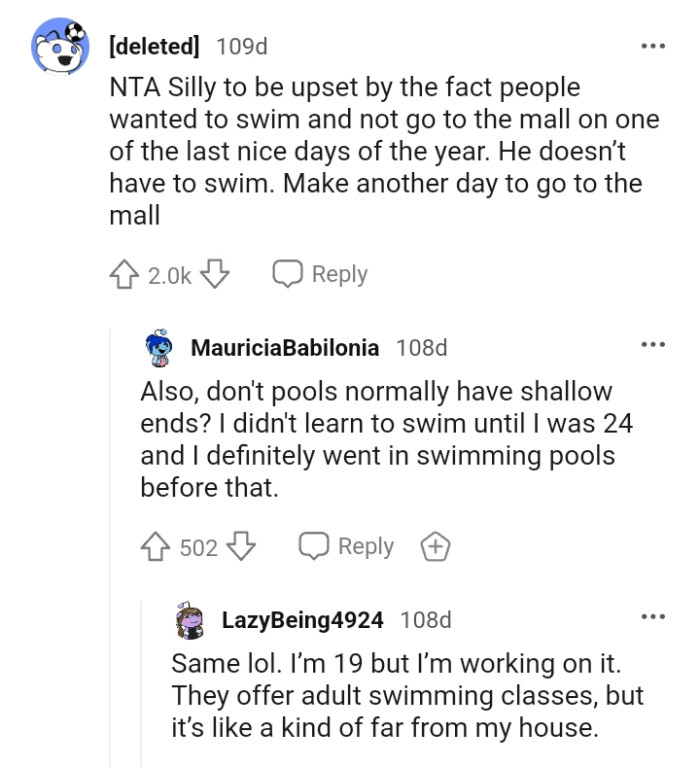Downvote the deleted user's NTA comment
Image resolution: width=700 pixels, height=767 pixels.
pos(216,274)
